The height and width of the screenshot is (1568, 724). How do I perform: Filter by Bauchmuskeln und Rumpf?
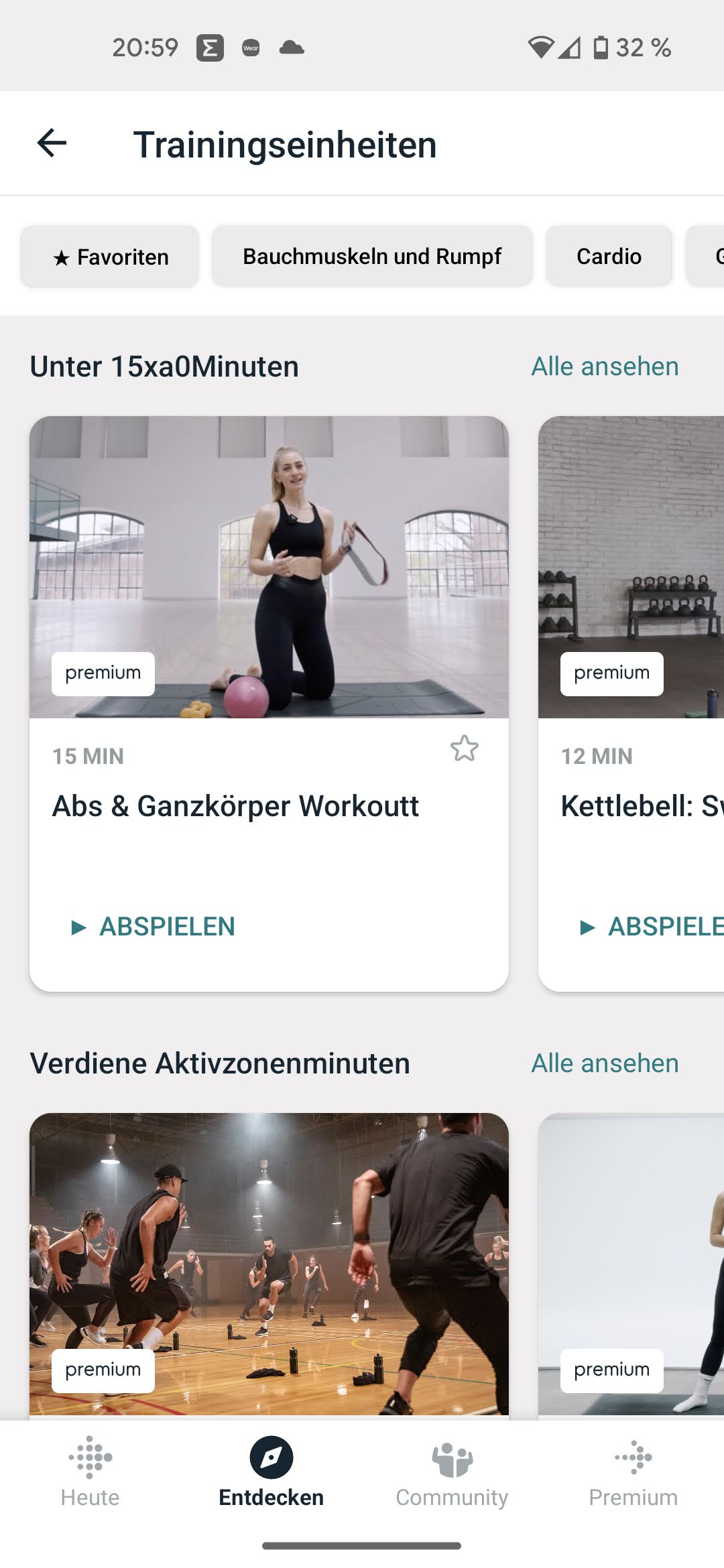click(x=372, y=257)
